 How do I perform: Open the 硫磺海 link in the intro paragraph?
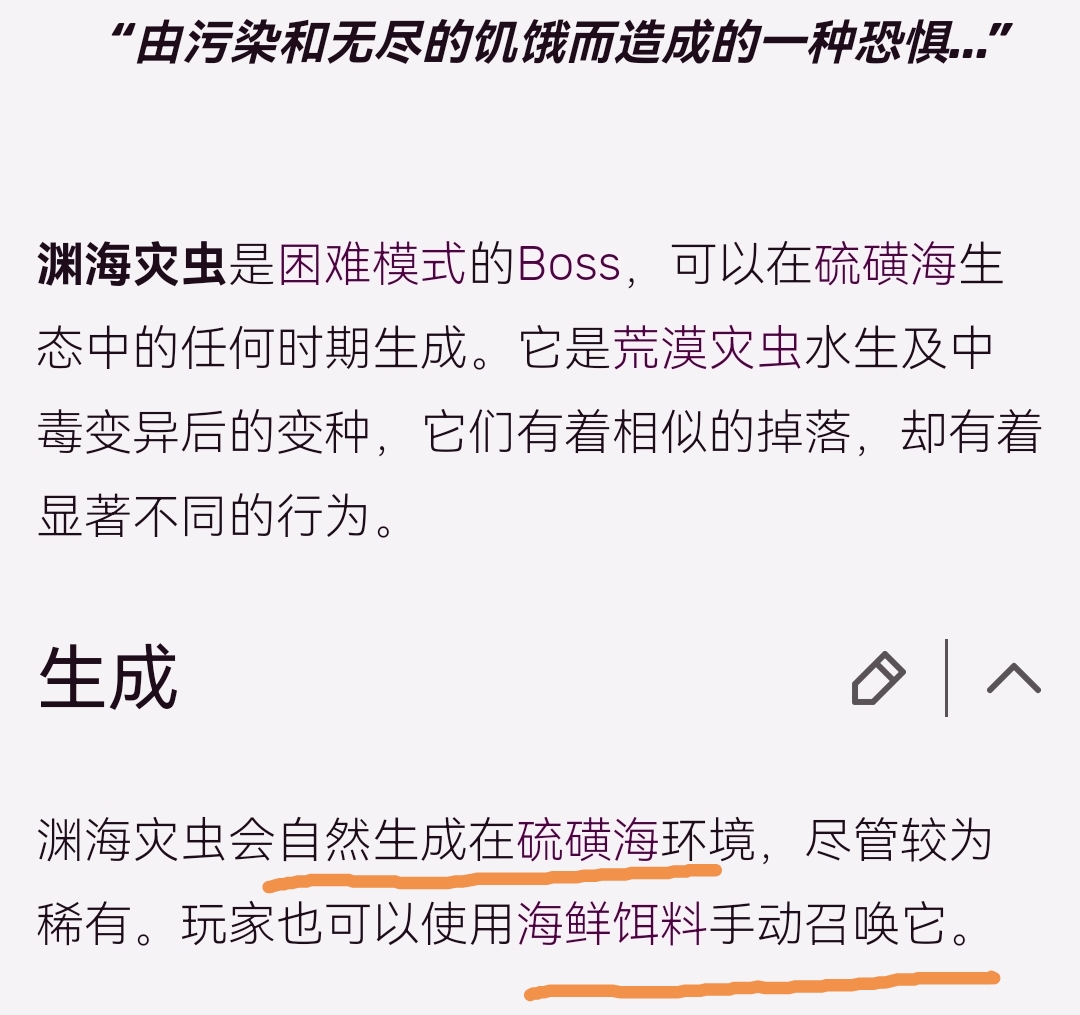886,266
